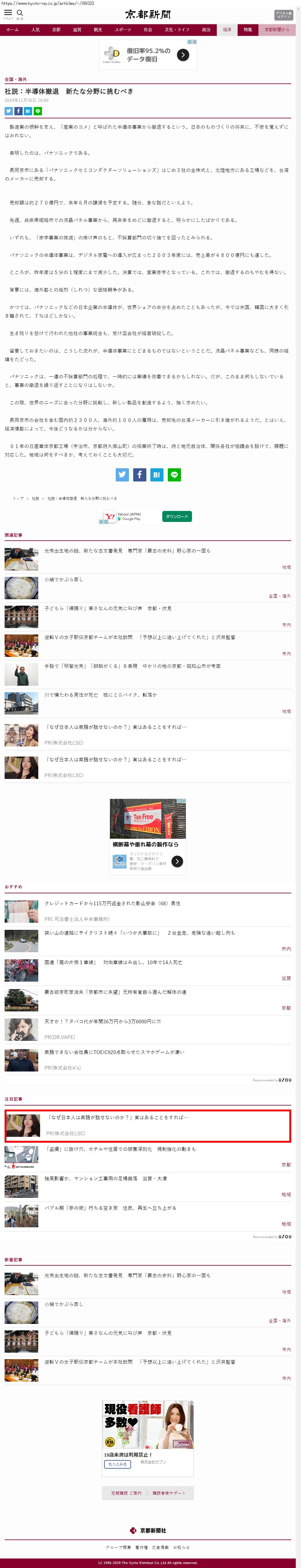This screenshot has width=301, height=1568.
Task: Go to トップ in the breadcrumb
Action: click(x=19, y=498)
